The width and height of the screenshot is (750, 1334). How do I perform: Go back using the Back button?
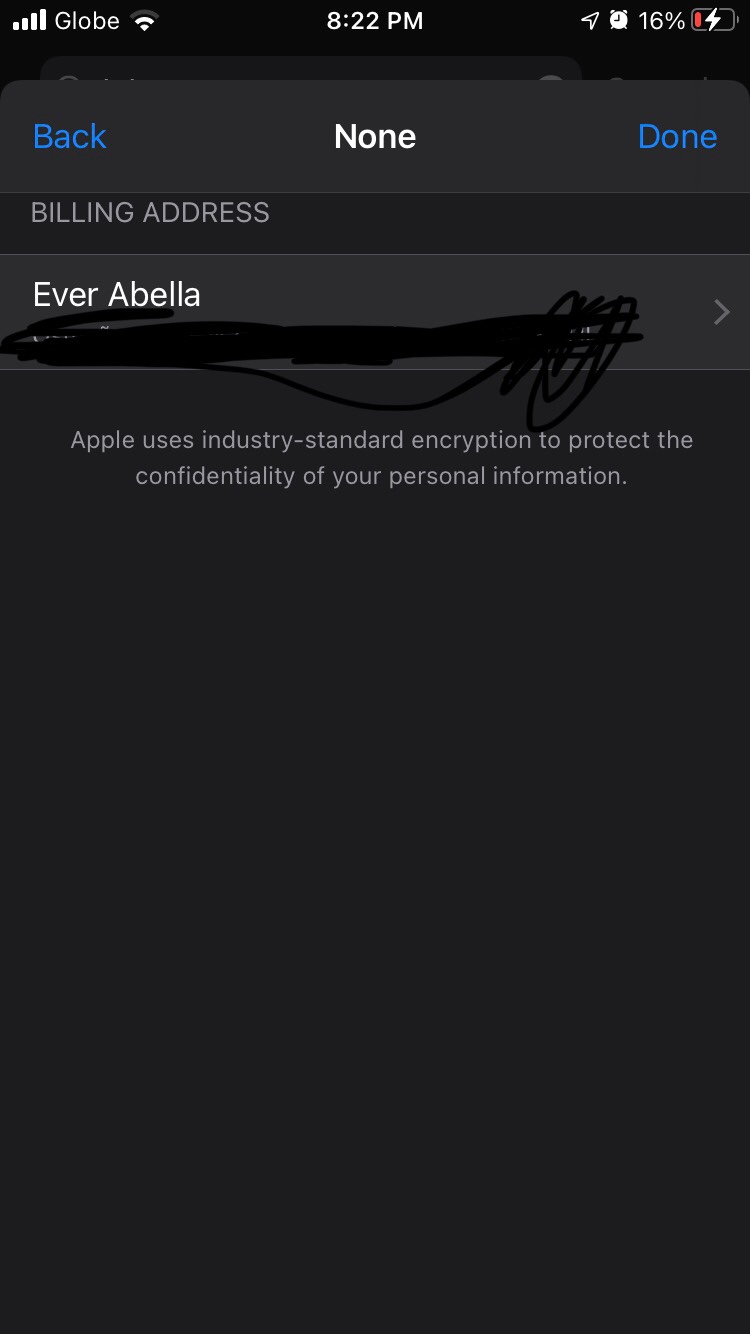pos(69,137)
